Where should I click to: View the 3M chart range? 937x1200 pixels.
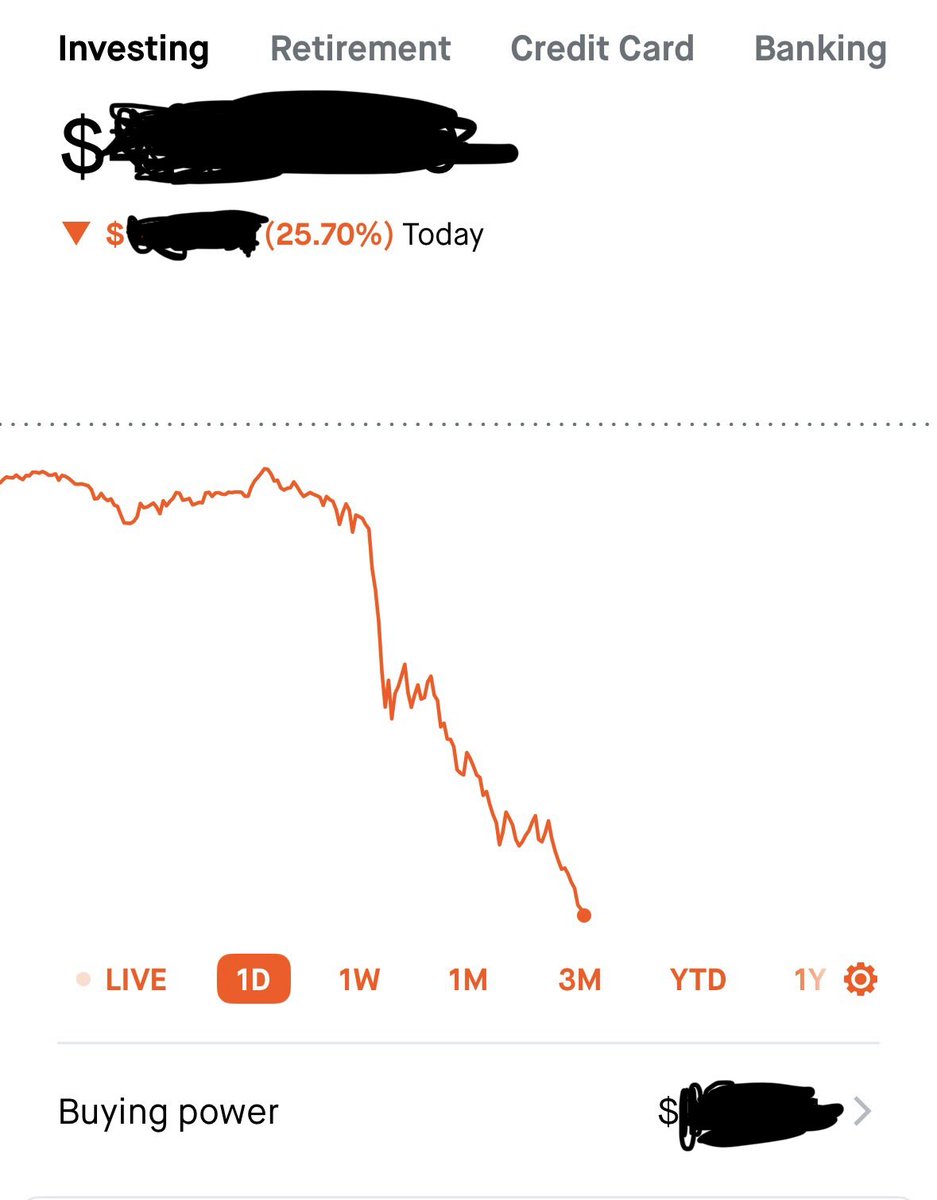[580, 980]
